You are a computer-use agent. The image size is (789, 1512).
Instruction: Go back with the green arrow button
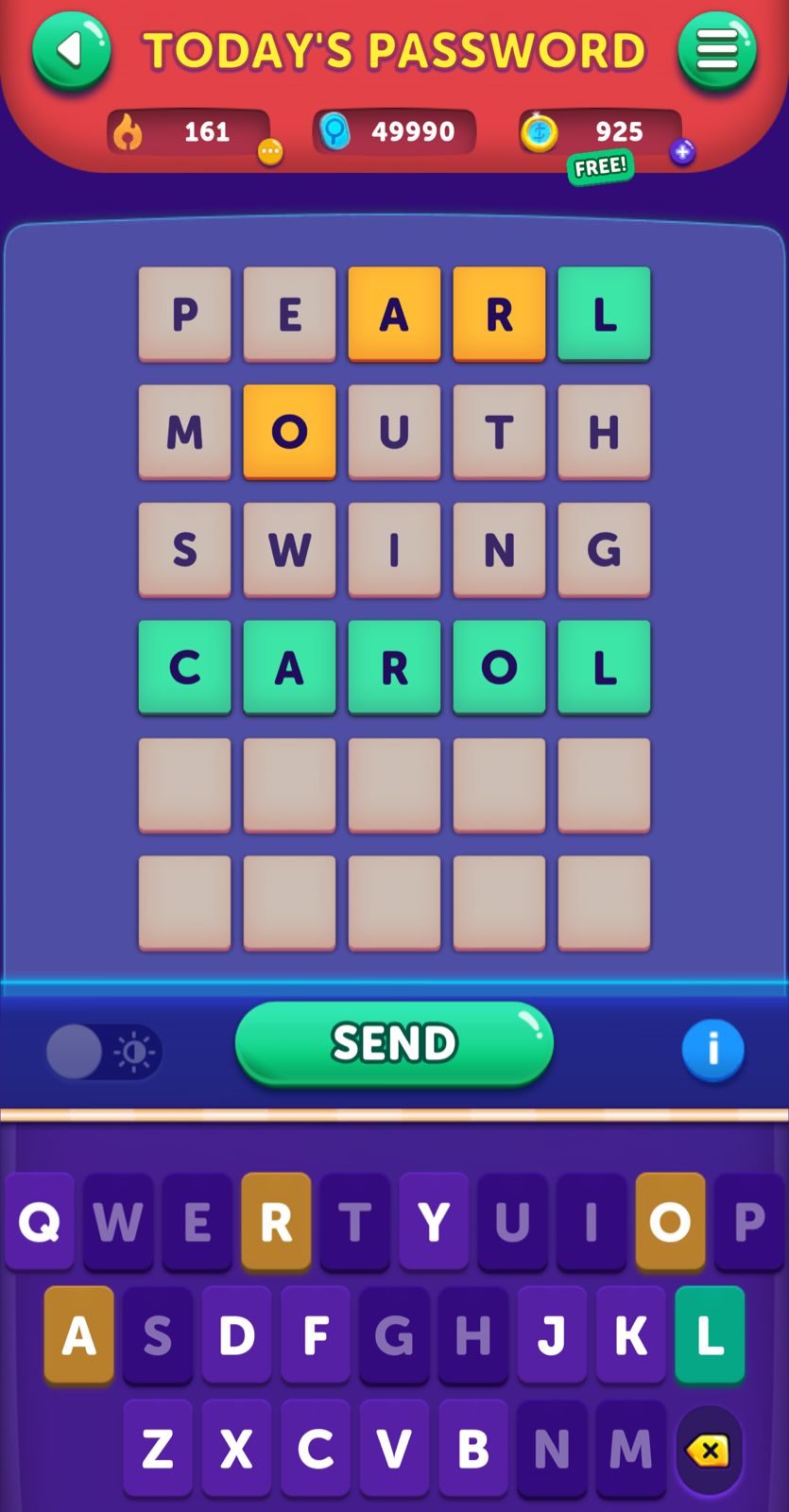point(71,50)
